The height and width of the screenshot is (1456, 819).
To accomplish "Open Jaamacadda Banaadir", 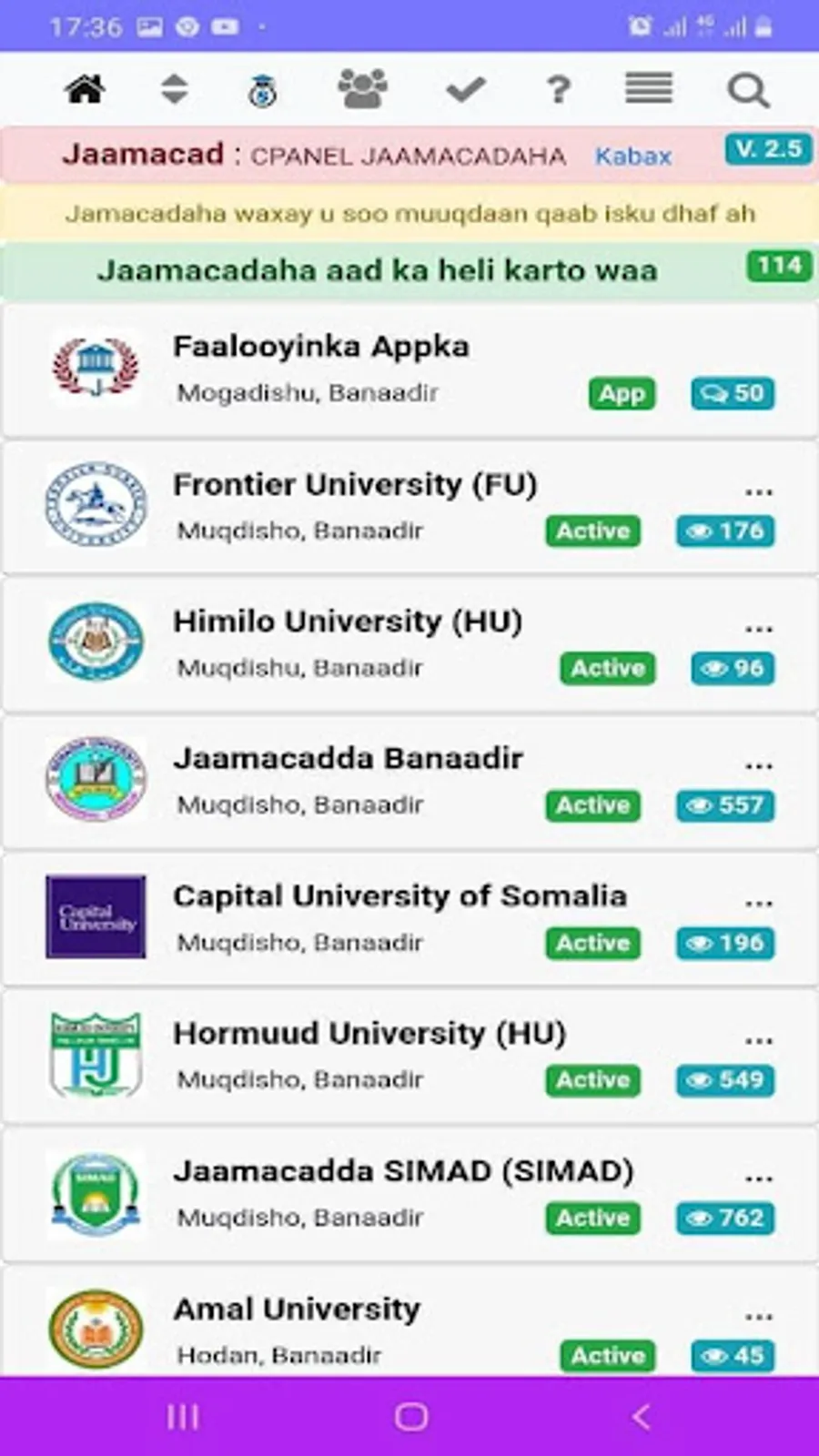I will pyautogui.click(x=348, y=759).
